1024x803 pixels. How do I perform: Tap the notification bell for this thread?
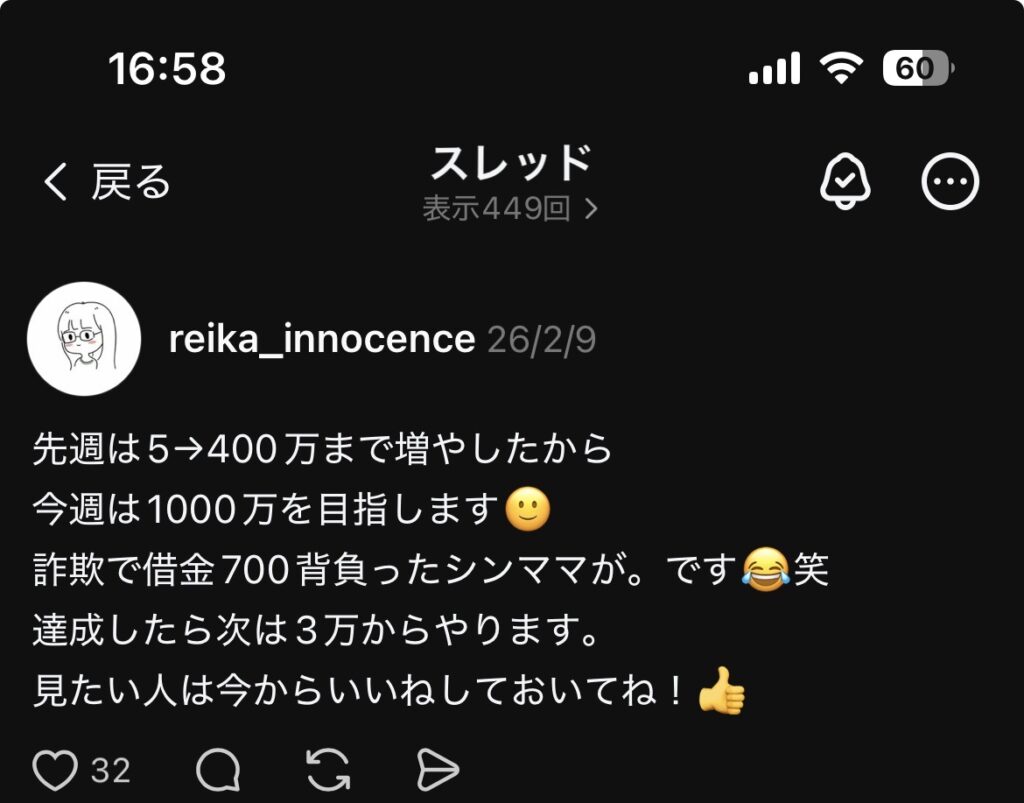pyautogui.click(x=845, y=182)
